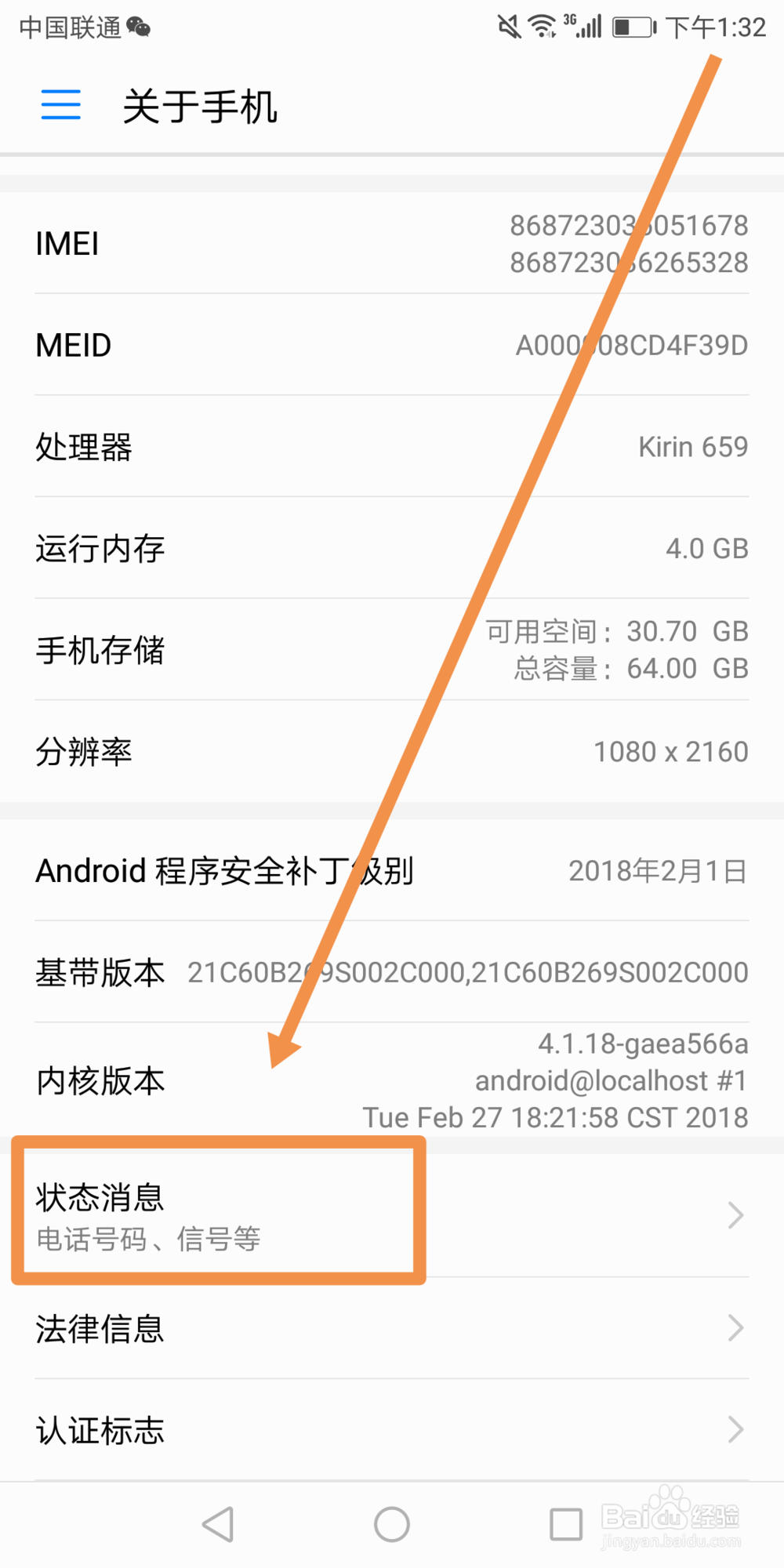Image resolution: width=784 pixels, height=1568 pixels.
Task: Tap the WeChat notification icon
Action: click(140, 26)
